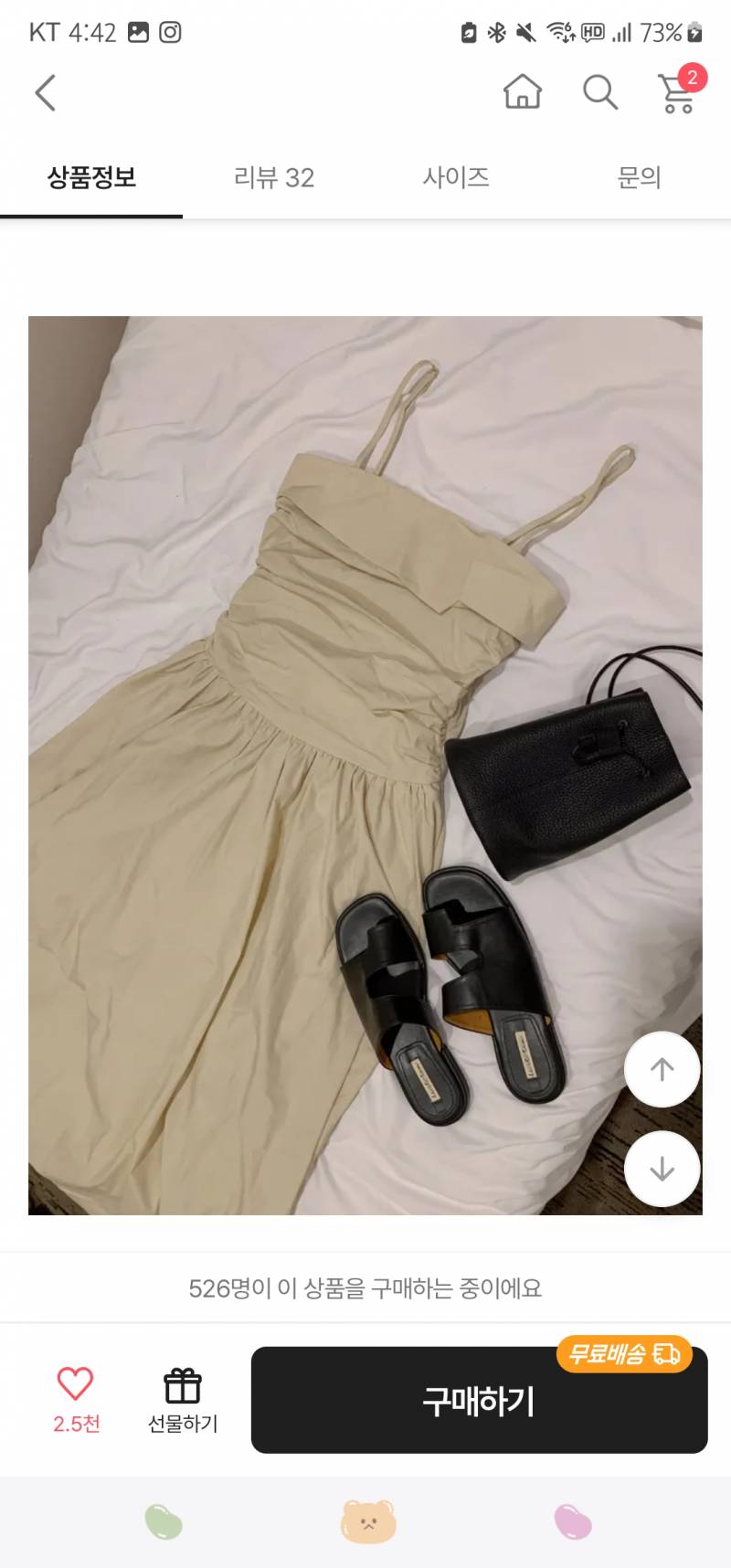
Task: Open the shopping cart with 2 items
Action: click(678, 91)
